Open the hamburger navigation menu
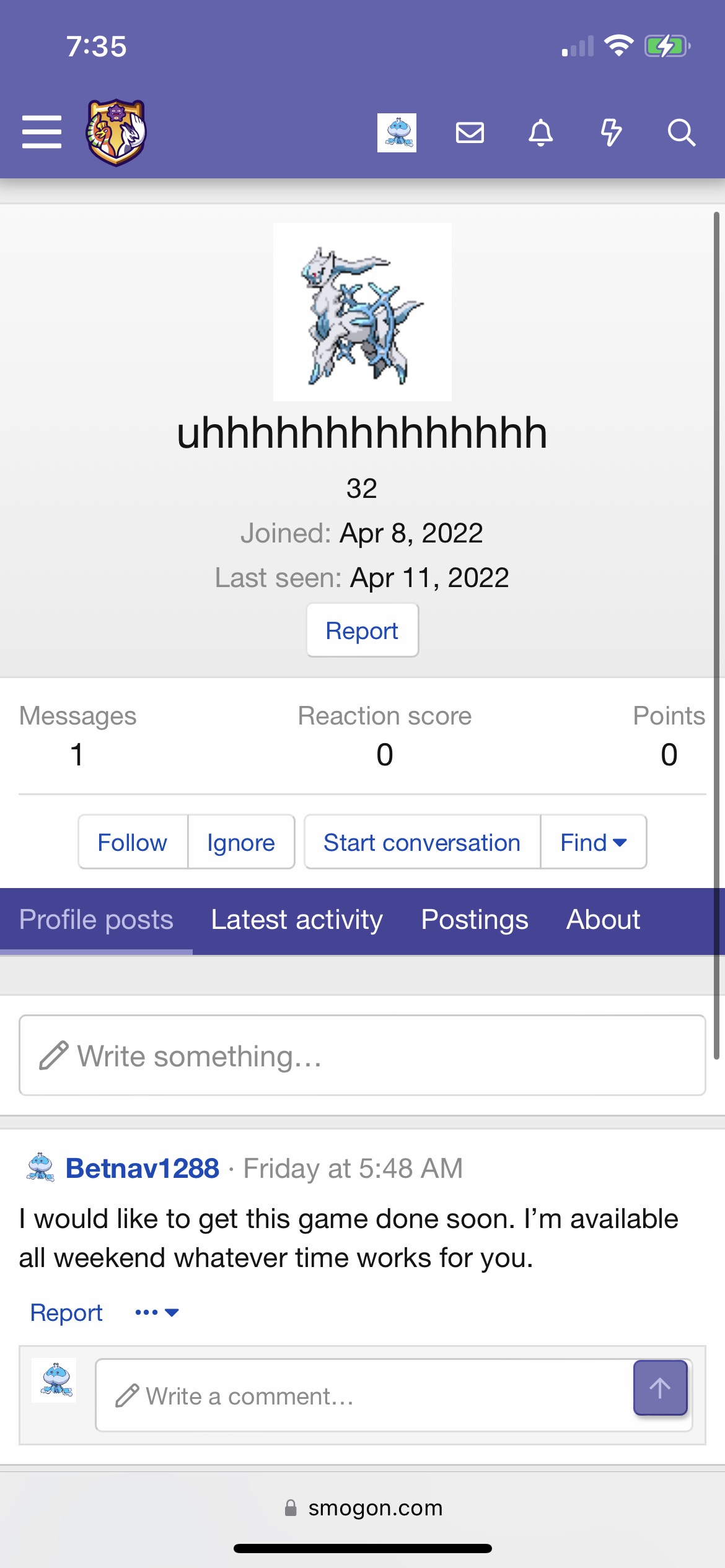725x1568 pixels. point(42,132)
